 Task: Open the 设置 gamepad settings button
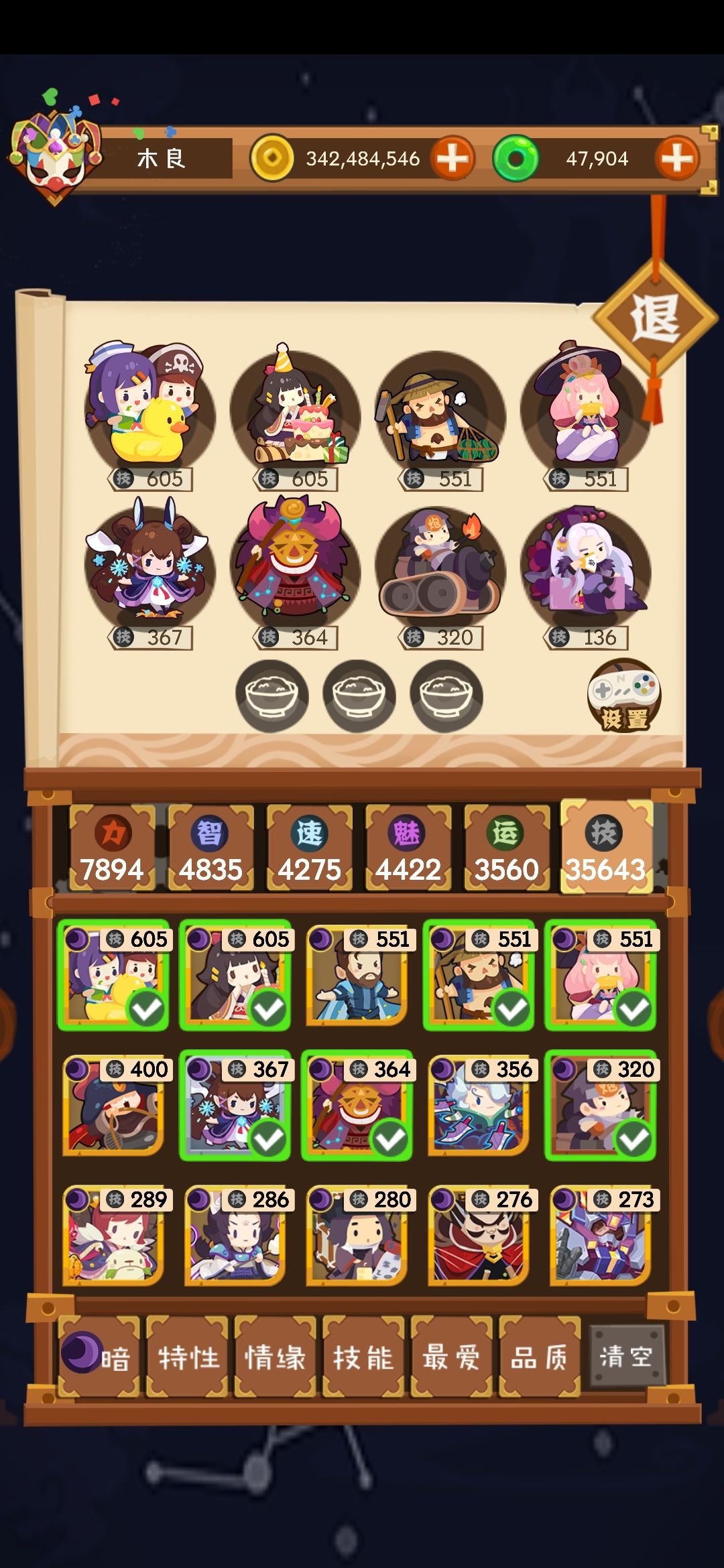coord(624,697)
